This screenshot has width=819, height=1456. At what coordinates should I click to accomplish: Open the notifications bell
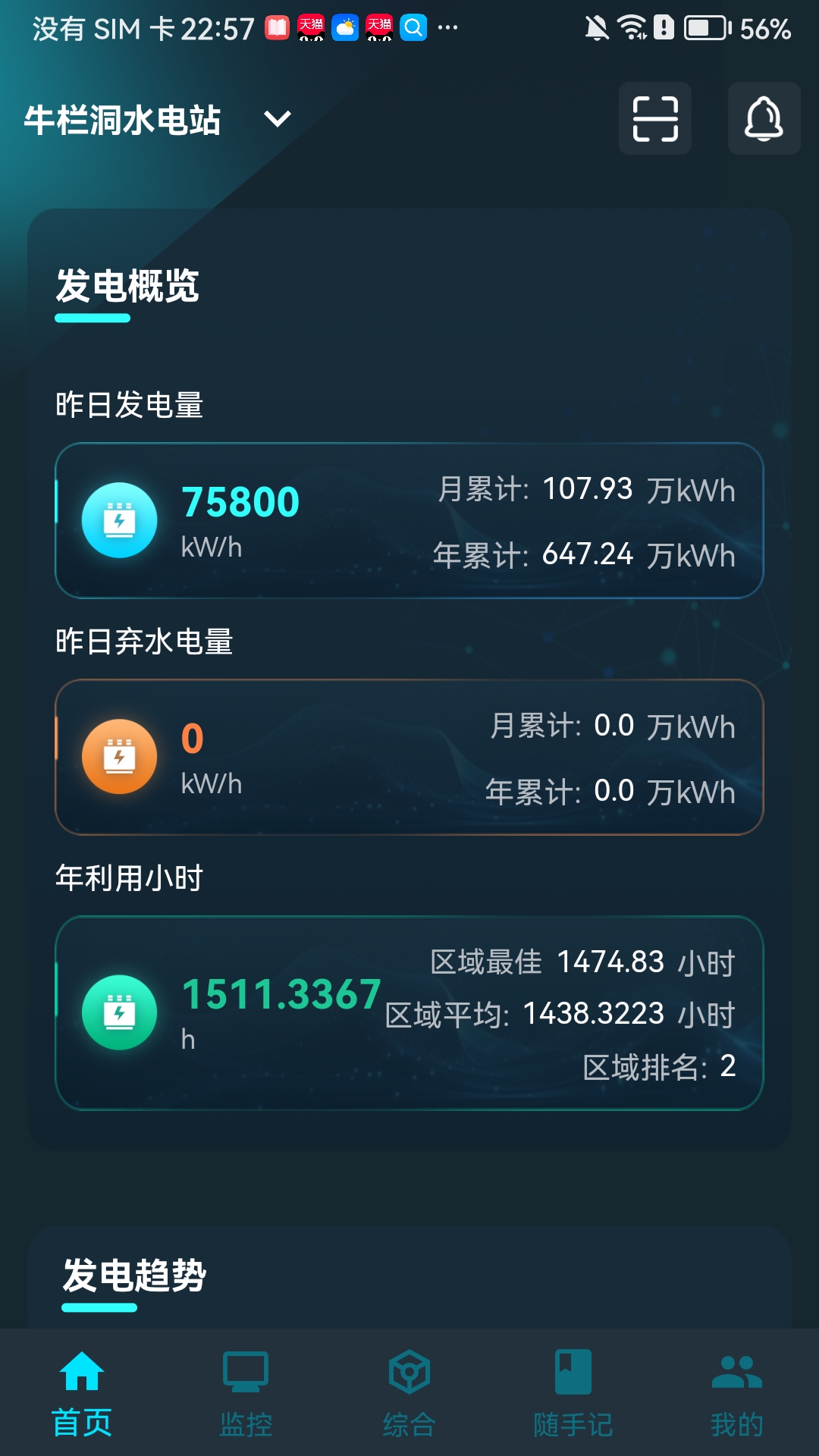[x=764, y=118]
